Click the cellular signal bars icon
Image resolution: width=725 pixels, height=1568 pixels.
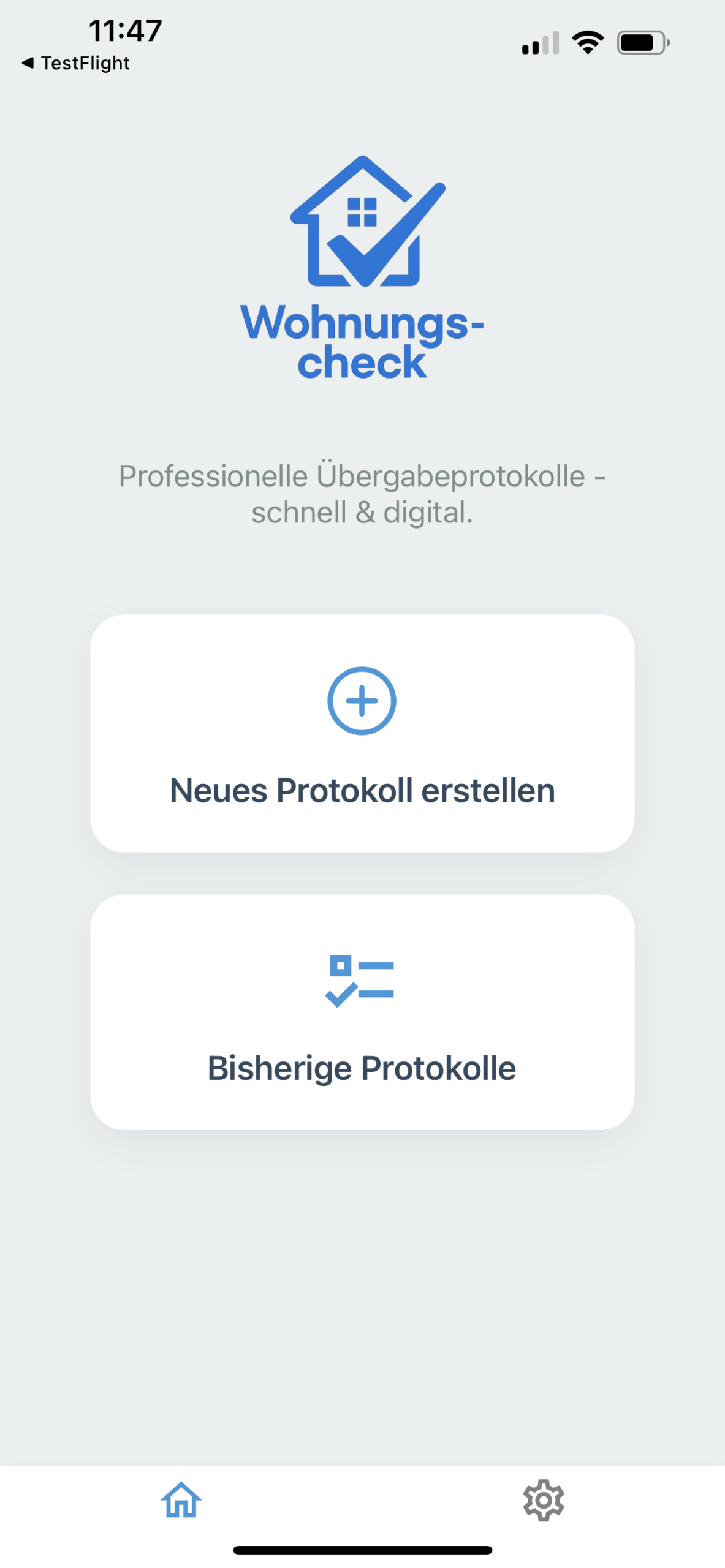click(540, 42)
